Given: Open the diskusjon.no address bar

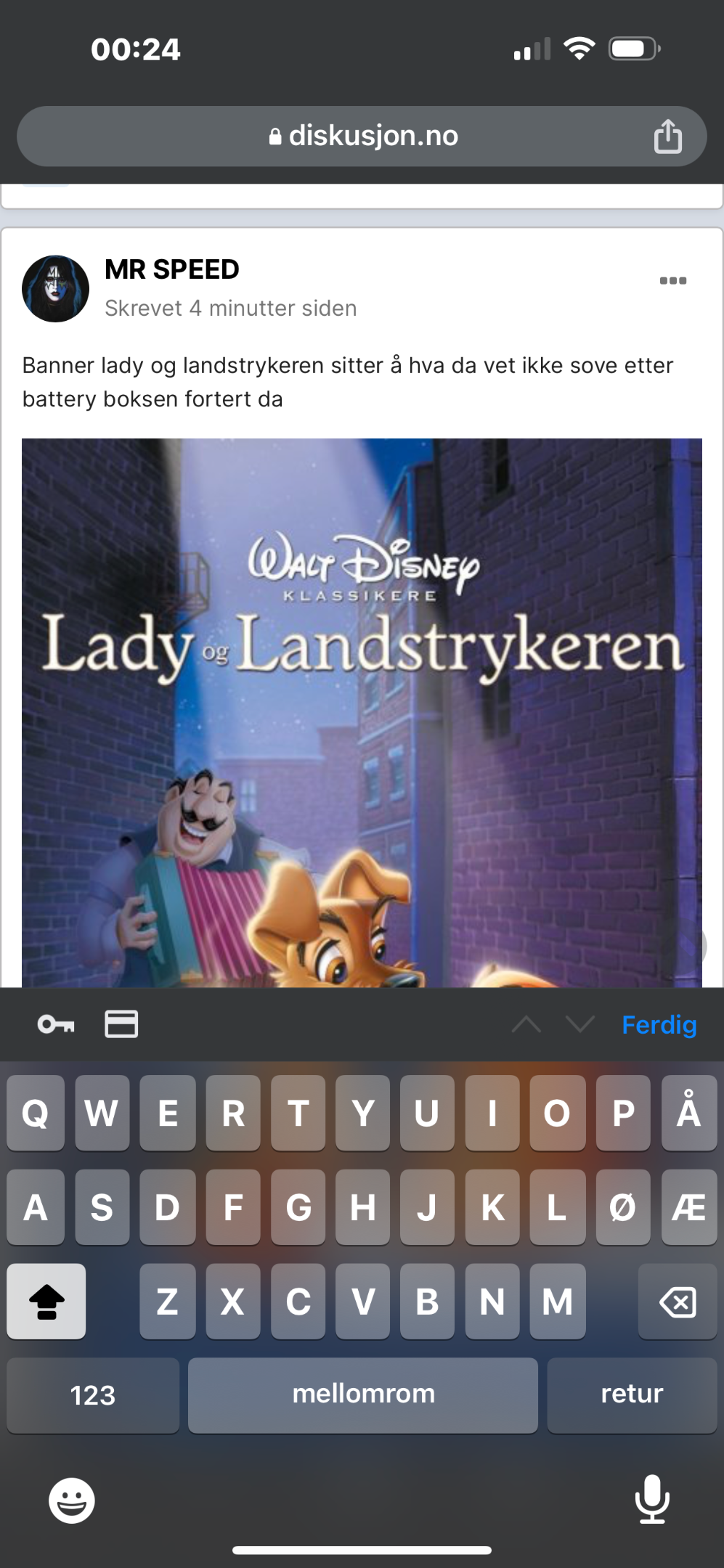Looking at the screenshot, I should click(362, 136).
